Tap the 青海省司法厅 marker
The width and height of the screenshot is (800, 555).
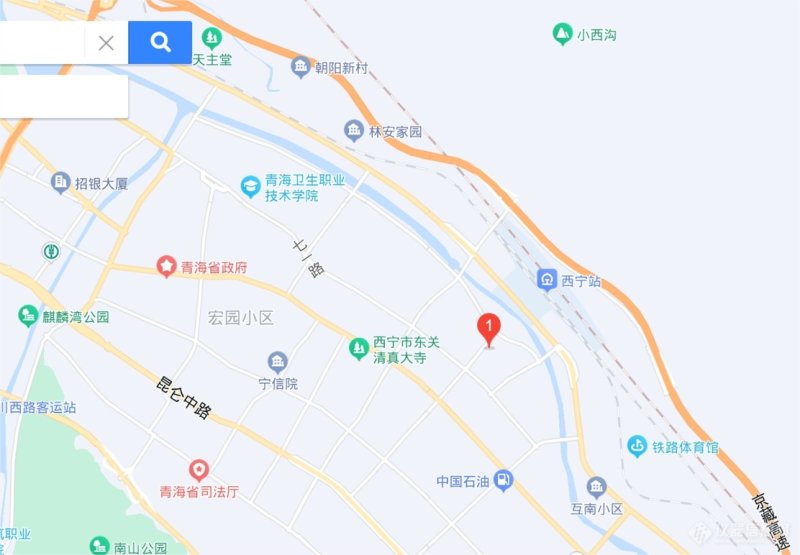tap(199, 469)
